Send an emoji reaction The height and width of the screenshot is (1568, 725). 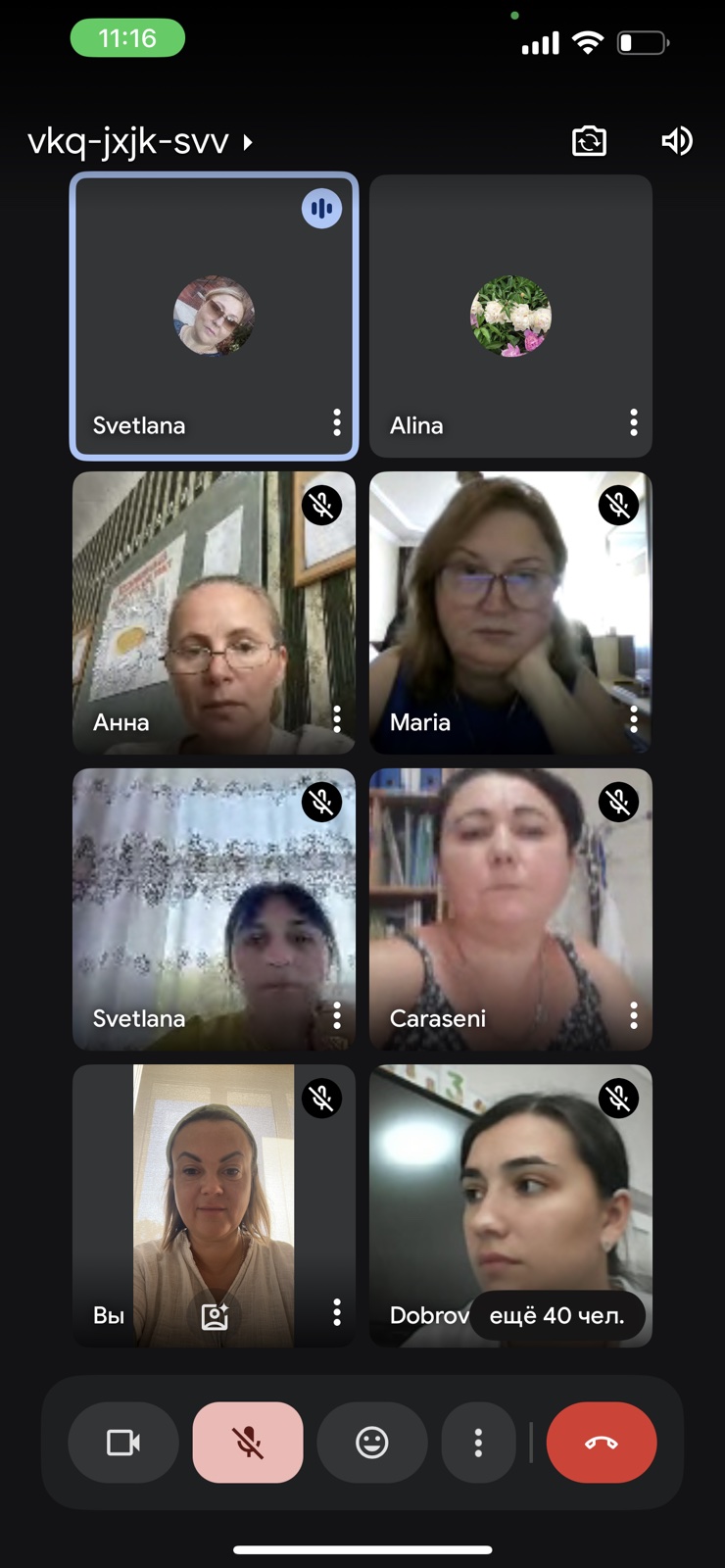(372, 1443)
